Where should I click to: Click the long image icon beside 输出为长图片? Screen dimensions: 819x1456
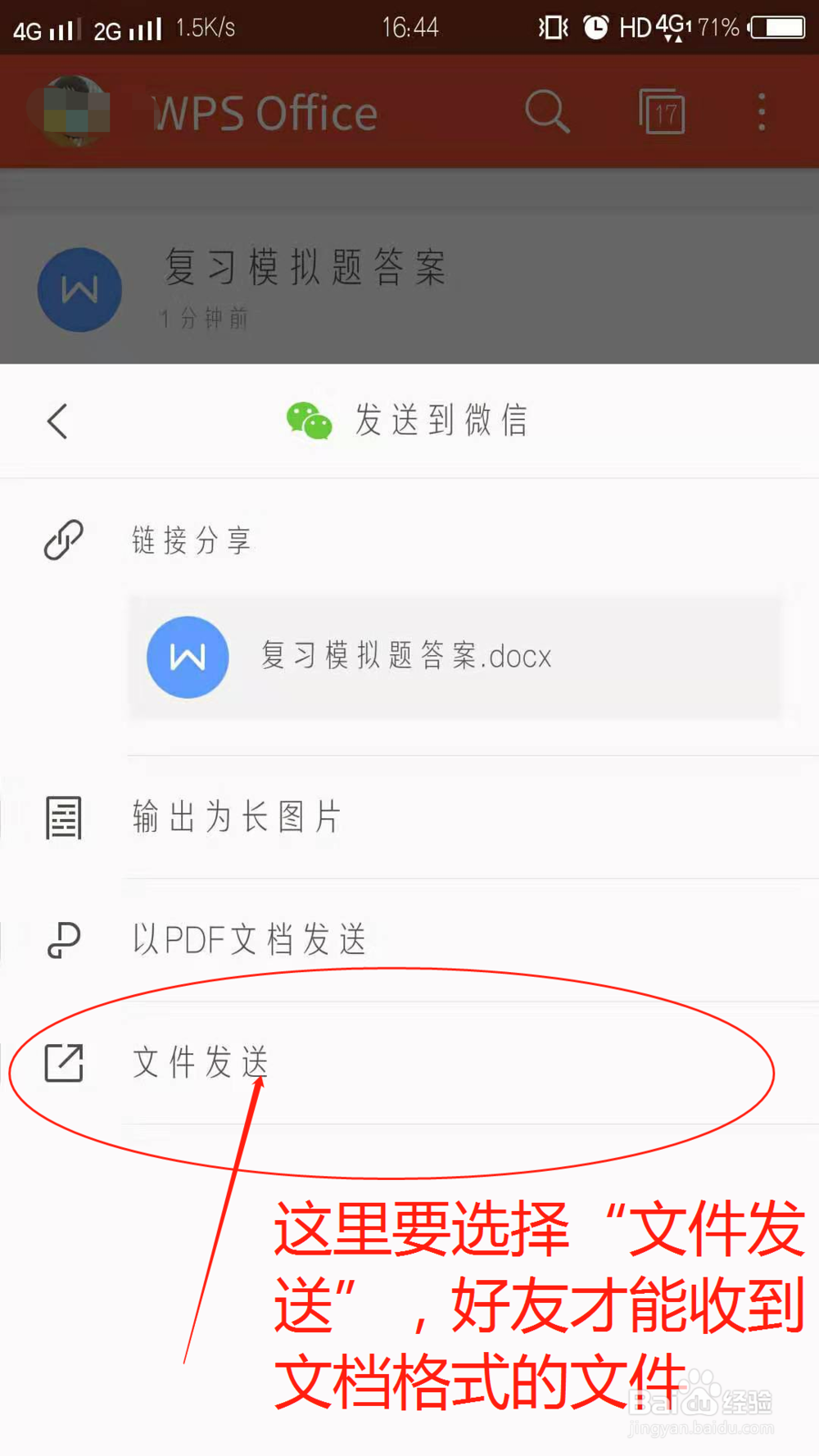(x=63, y=816)
